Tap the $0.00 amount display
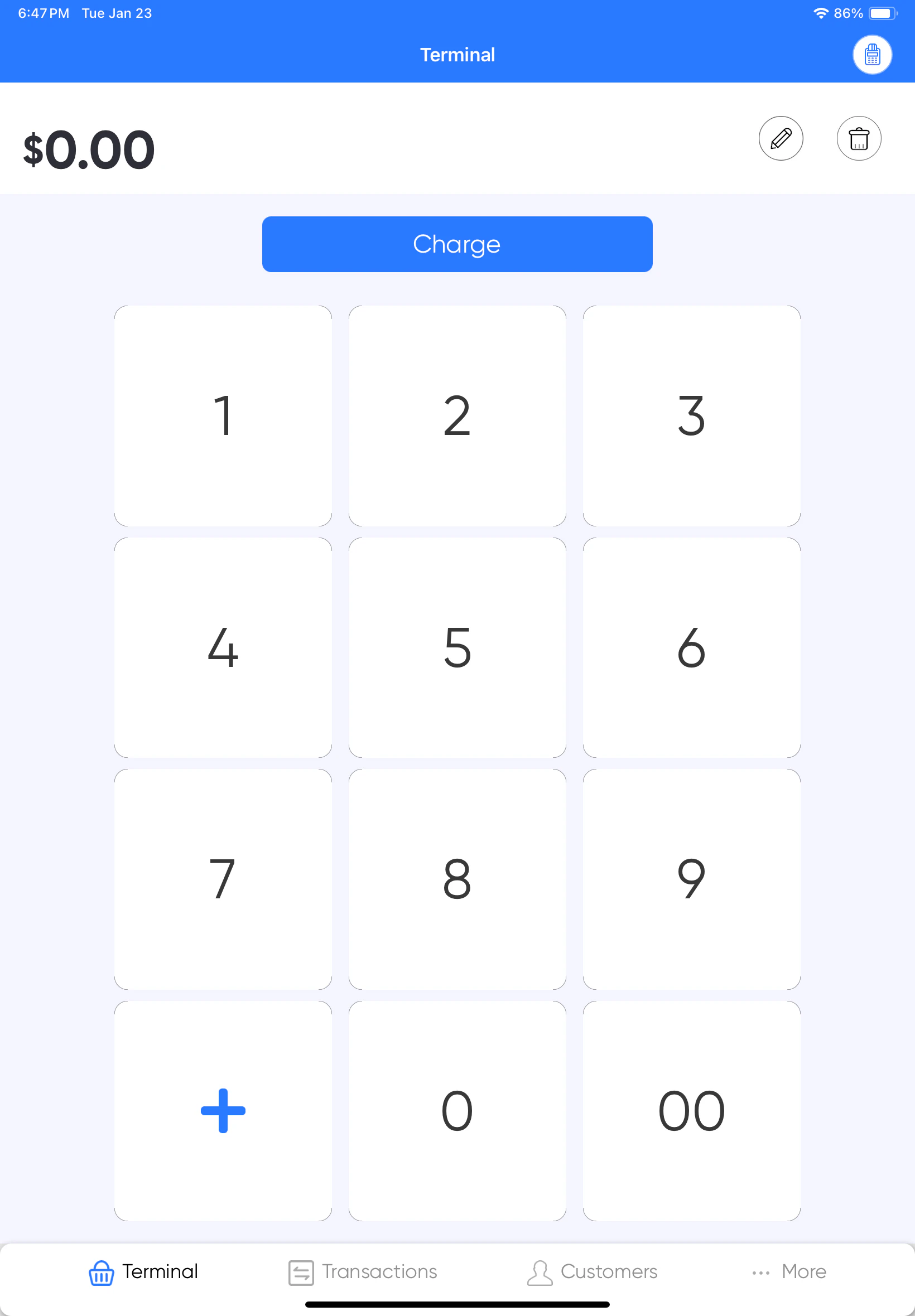The height and width of the screenshot is (1316, 915). point(87,148)
